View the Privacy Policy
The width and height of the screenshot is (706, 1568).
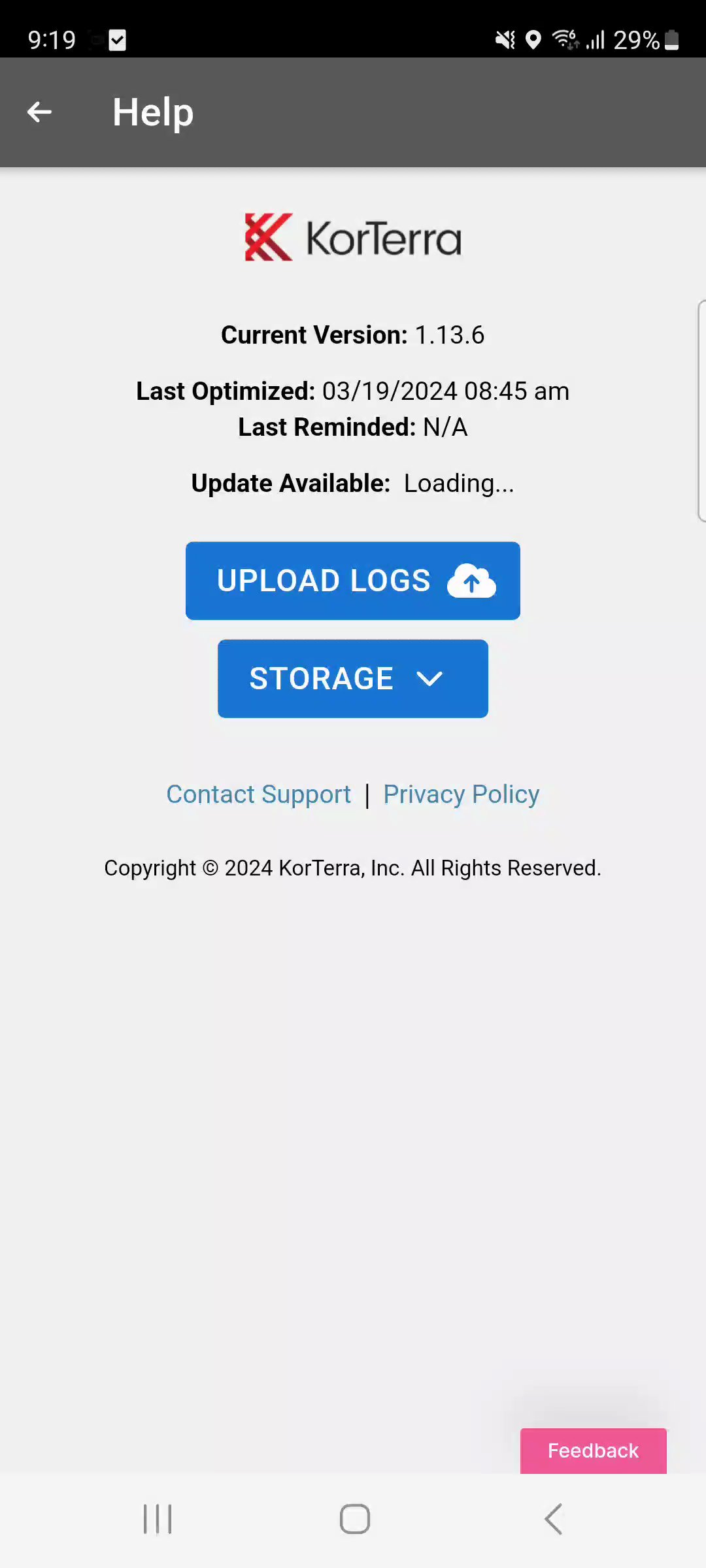click(461, 794)
